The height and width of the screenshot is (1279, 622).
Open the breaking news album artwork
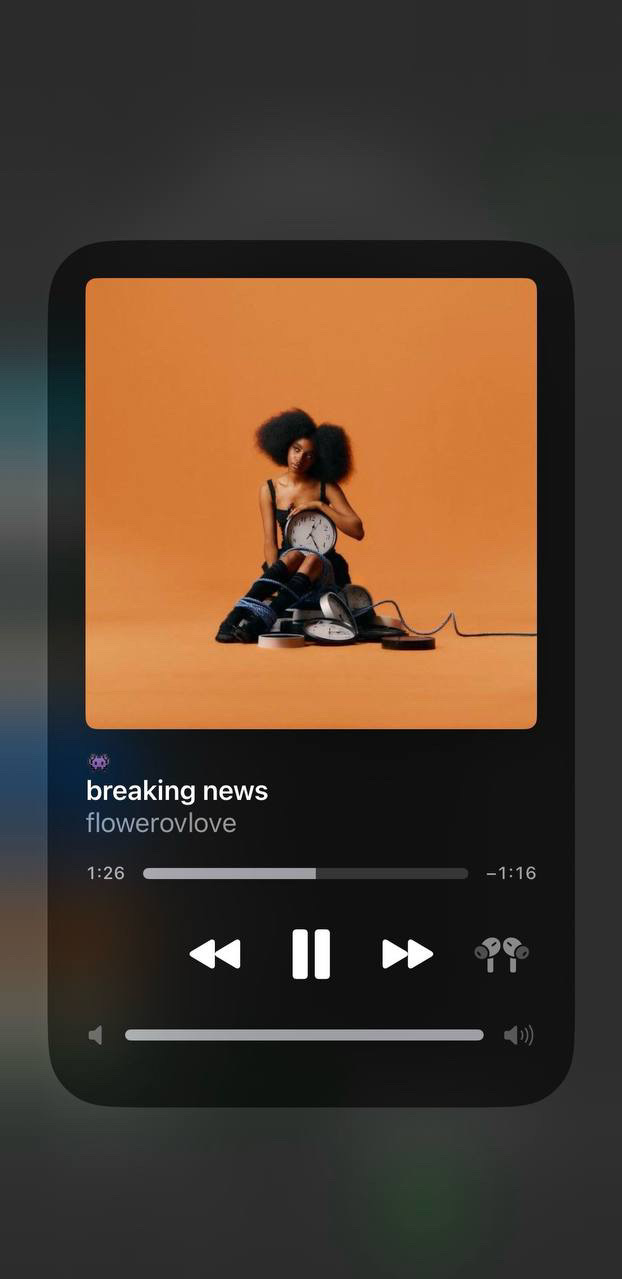click(x=311, y=503)
